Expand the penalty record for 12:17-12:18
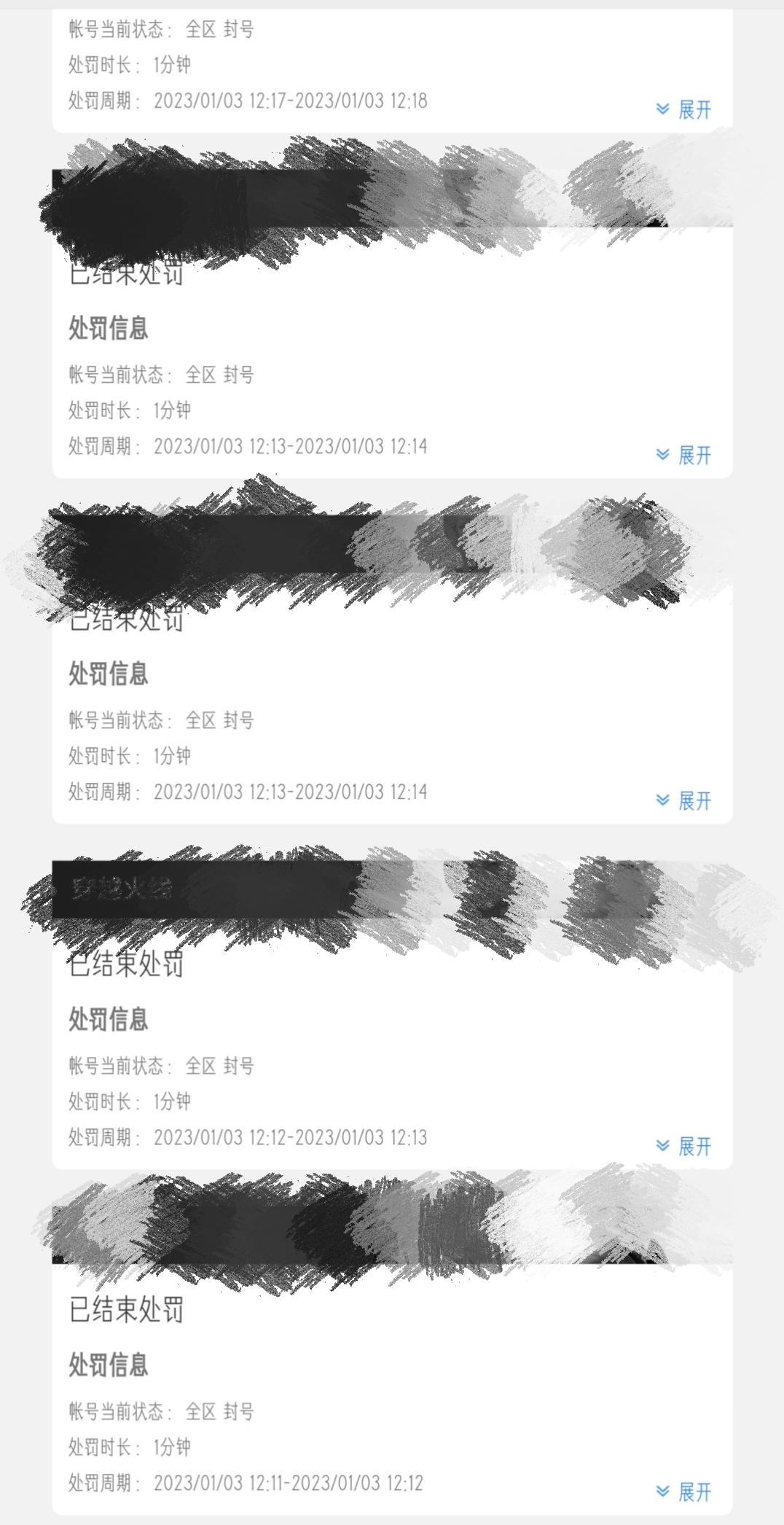The height and width of the screenshot is (1525, 784). click(x=683, y=110)
